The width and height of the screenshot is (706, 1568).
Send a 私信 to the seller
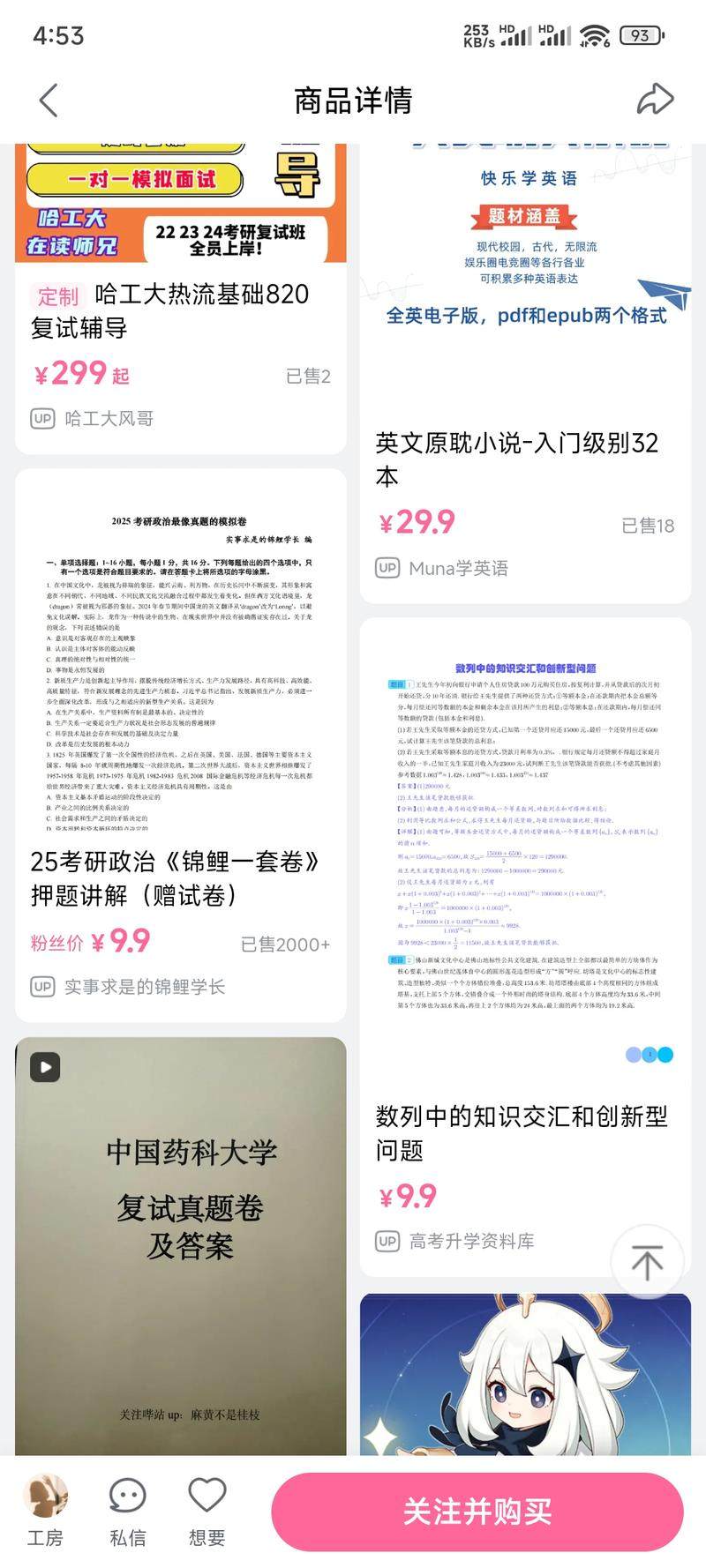(x=127, y=1511)
